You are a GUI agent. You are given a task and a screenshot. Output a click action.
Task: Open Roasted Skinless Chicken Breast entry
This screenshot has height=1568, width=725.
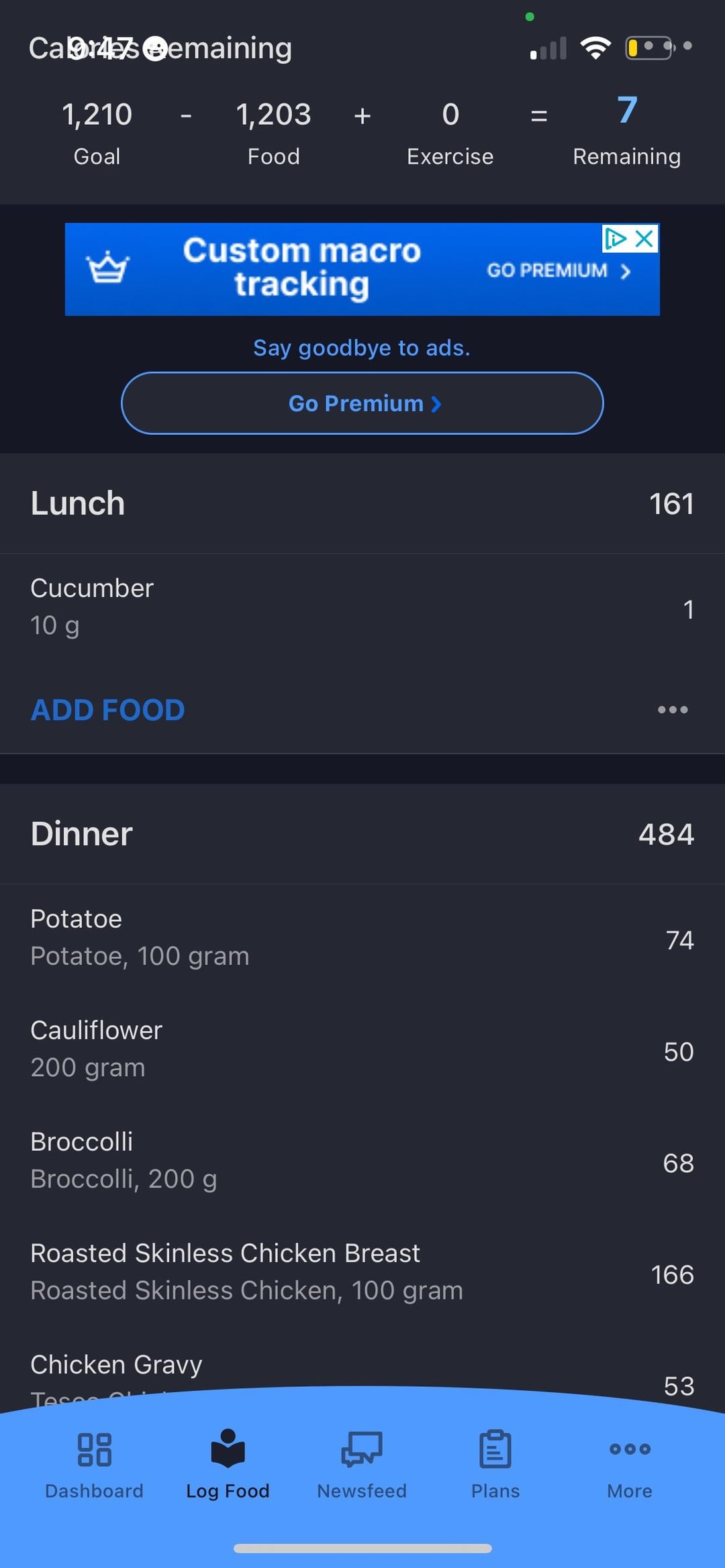[362, 1273]
